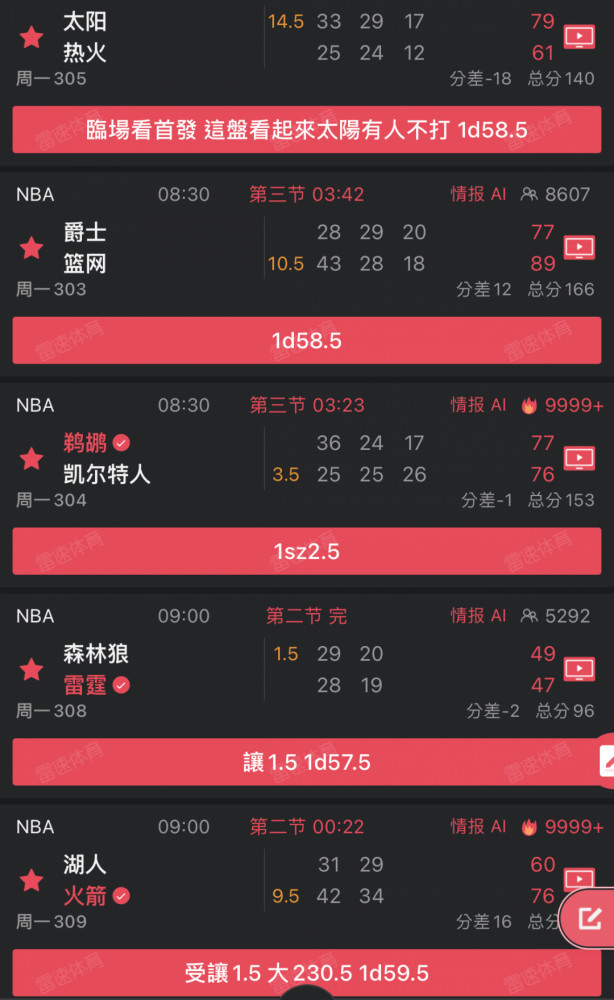Open the 讓 1.5 1d57.5 red bar
The height and width of the screenshot is (1000, 614).
point(307,762)
